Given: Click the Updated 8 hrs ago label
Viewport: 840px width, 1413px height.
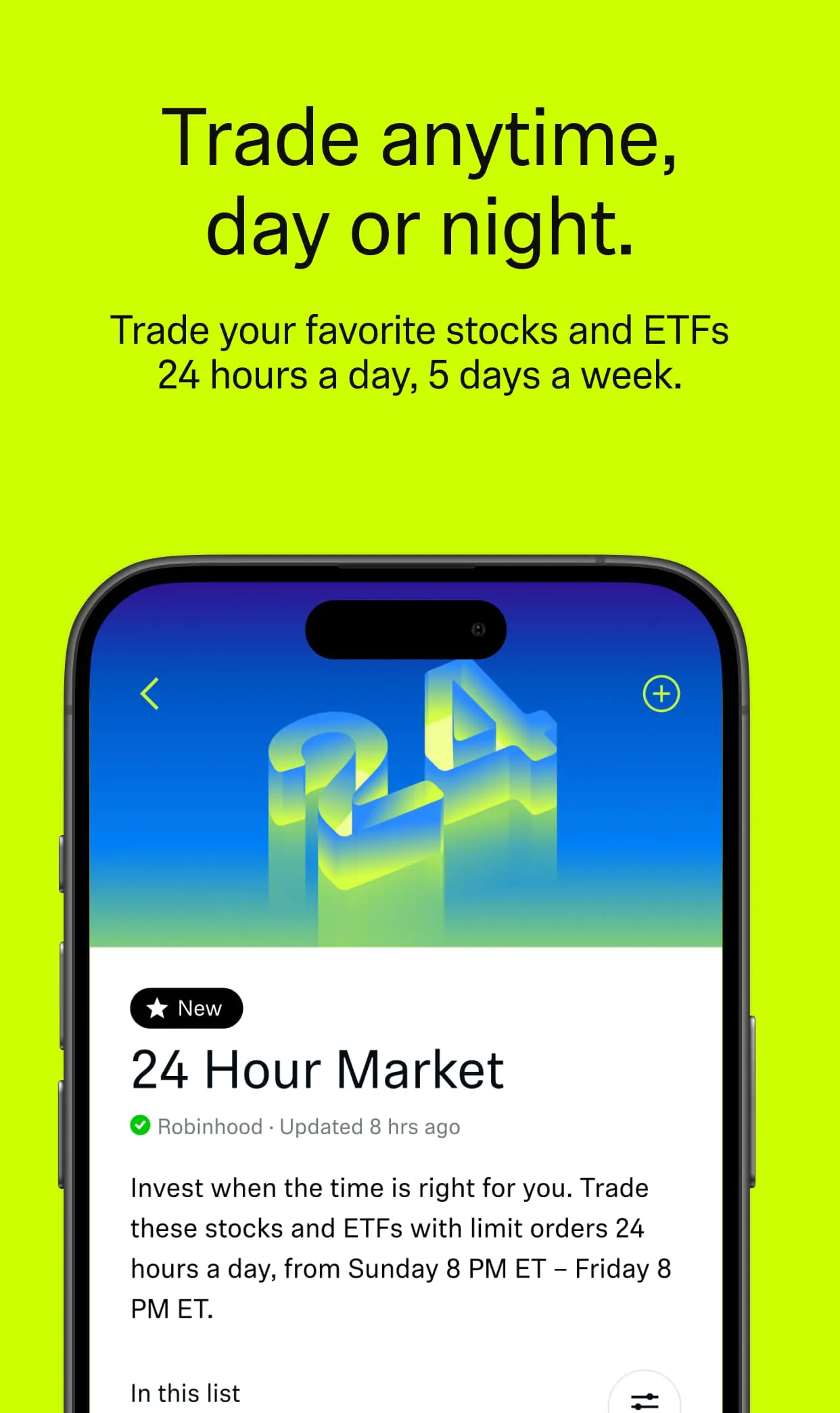Looking at the screenshot, I should click(x=369, y=1125).
